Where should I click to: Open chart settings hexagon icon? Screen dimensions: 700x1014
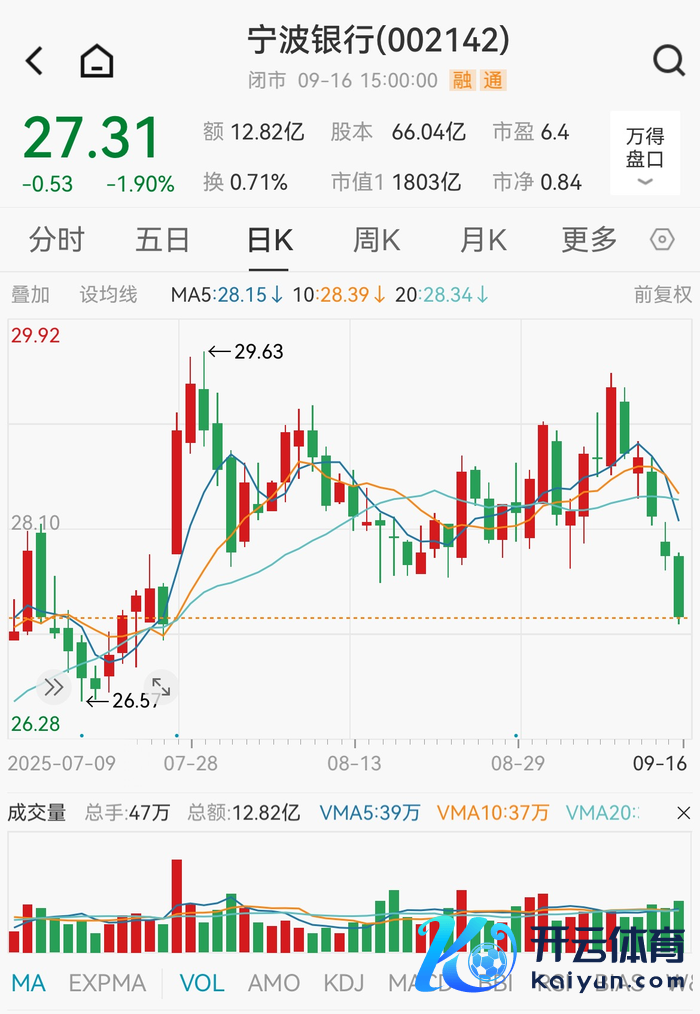[x=662, y=240]
